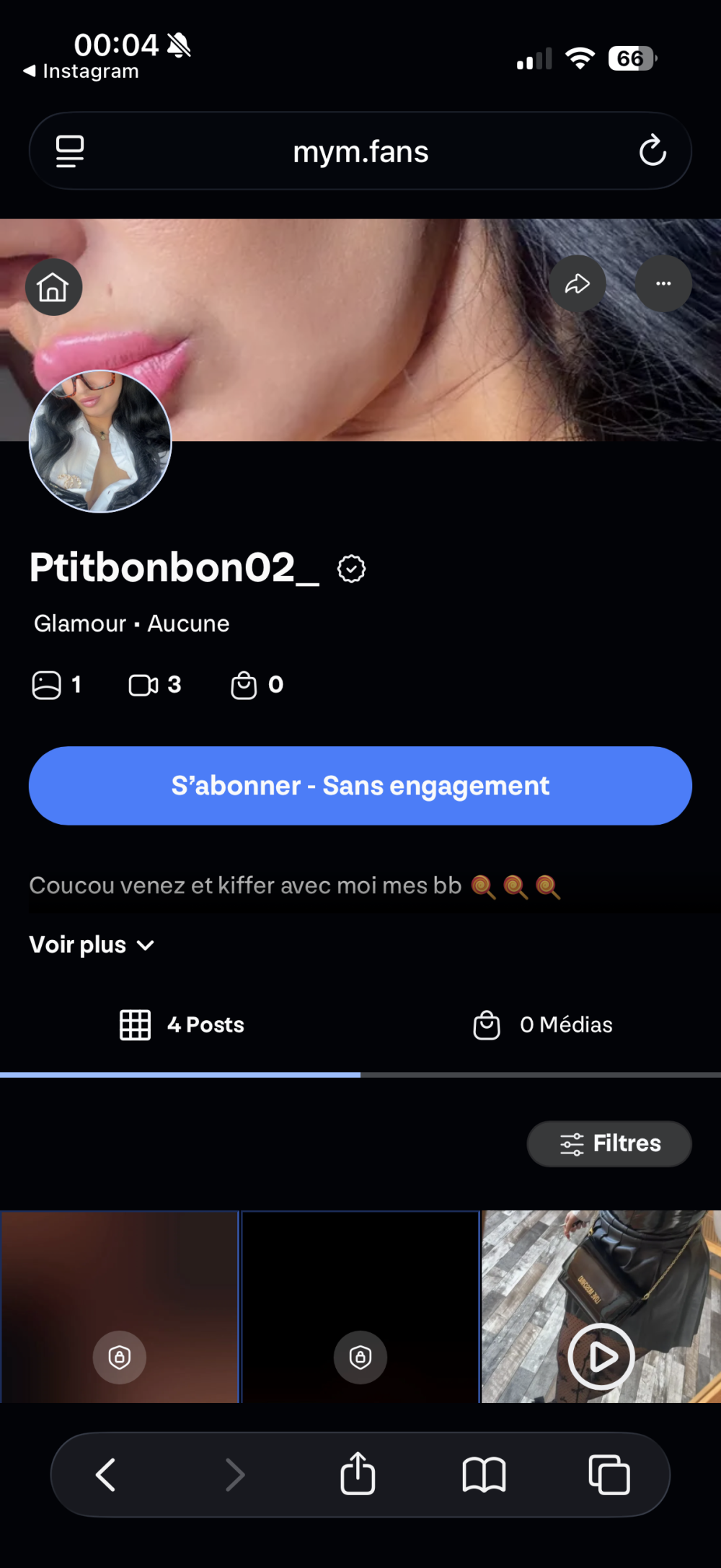Open the locked black post tile

[360, 1306]
